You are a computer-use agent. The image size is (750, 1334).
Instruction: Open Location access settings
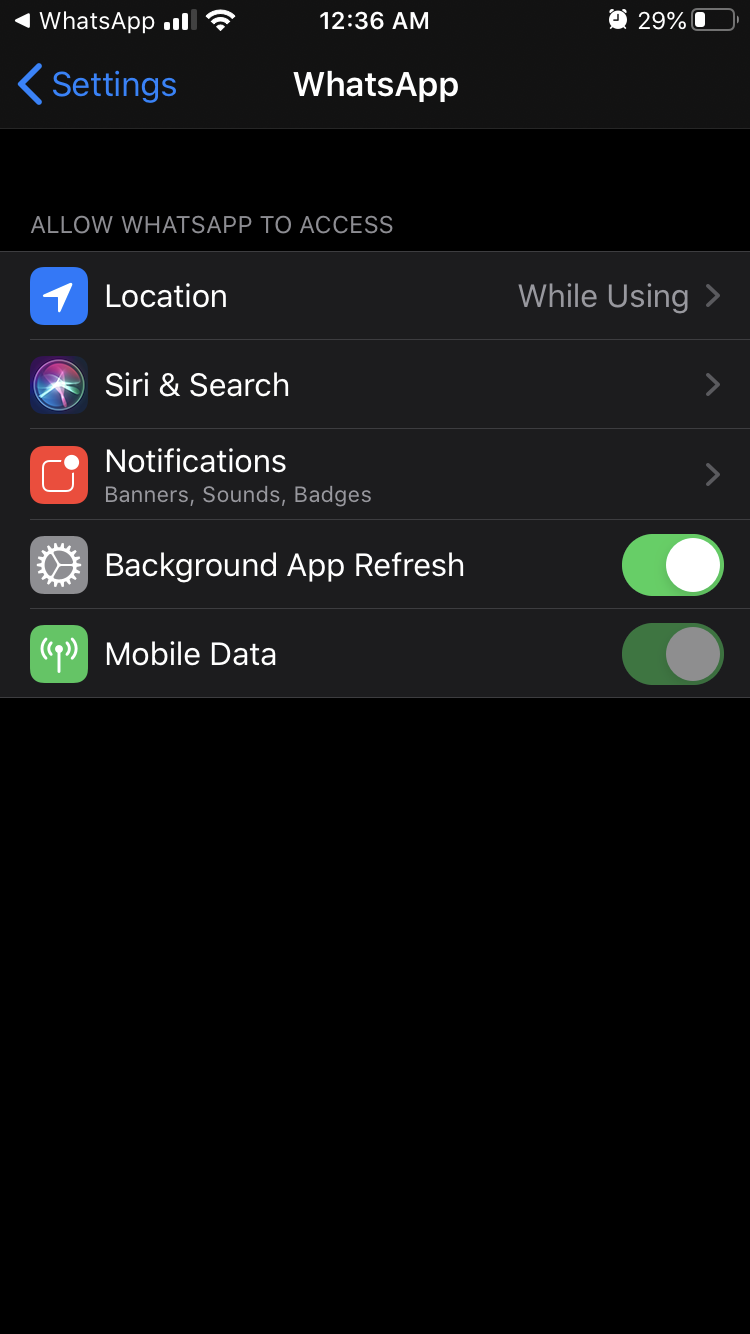click(375, 296)
